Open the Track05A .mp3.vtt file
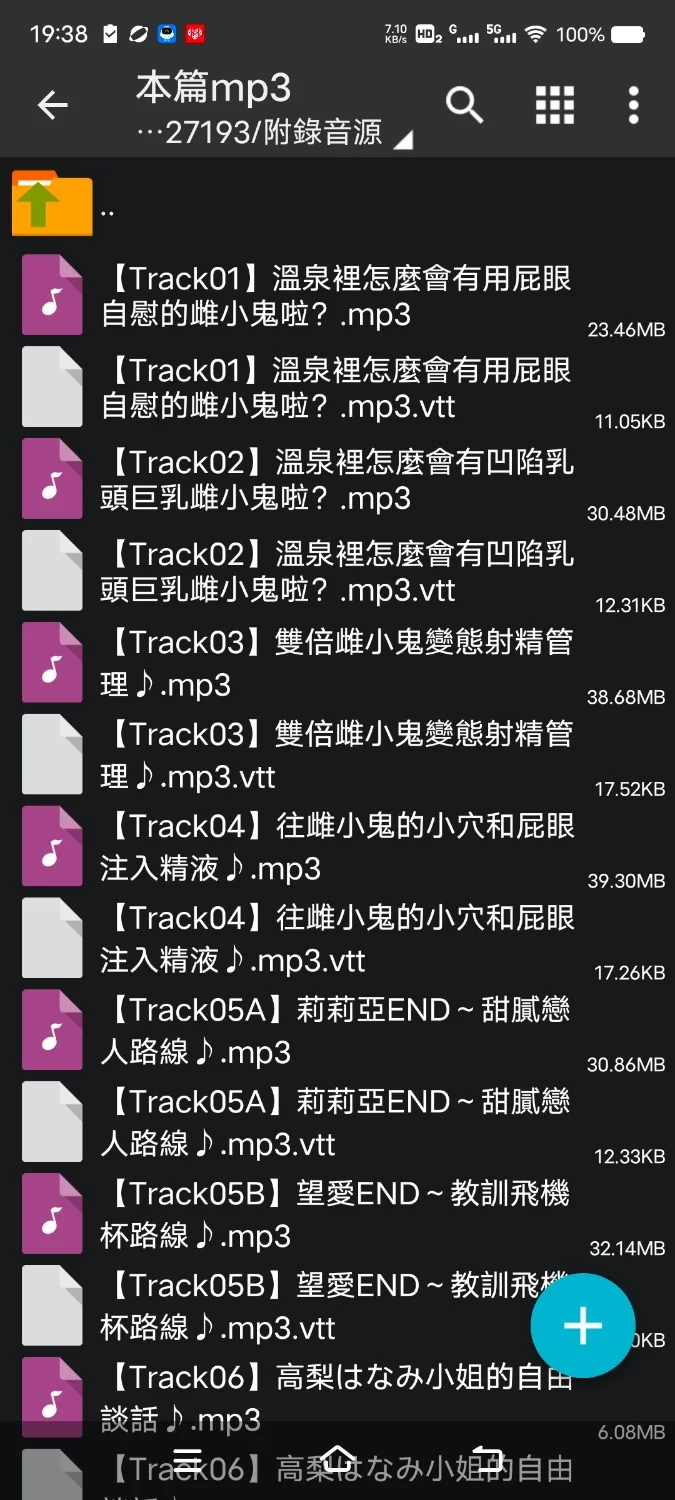The height and width of the screenshot is (1500, 675). (x=337, y=1122)
